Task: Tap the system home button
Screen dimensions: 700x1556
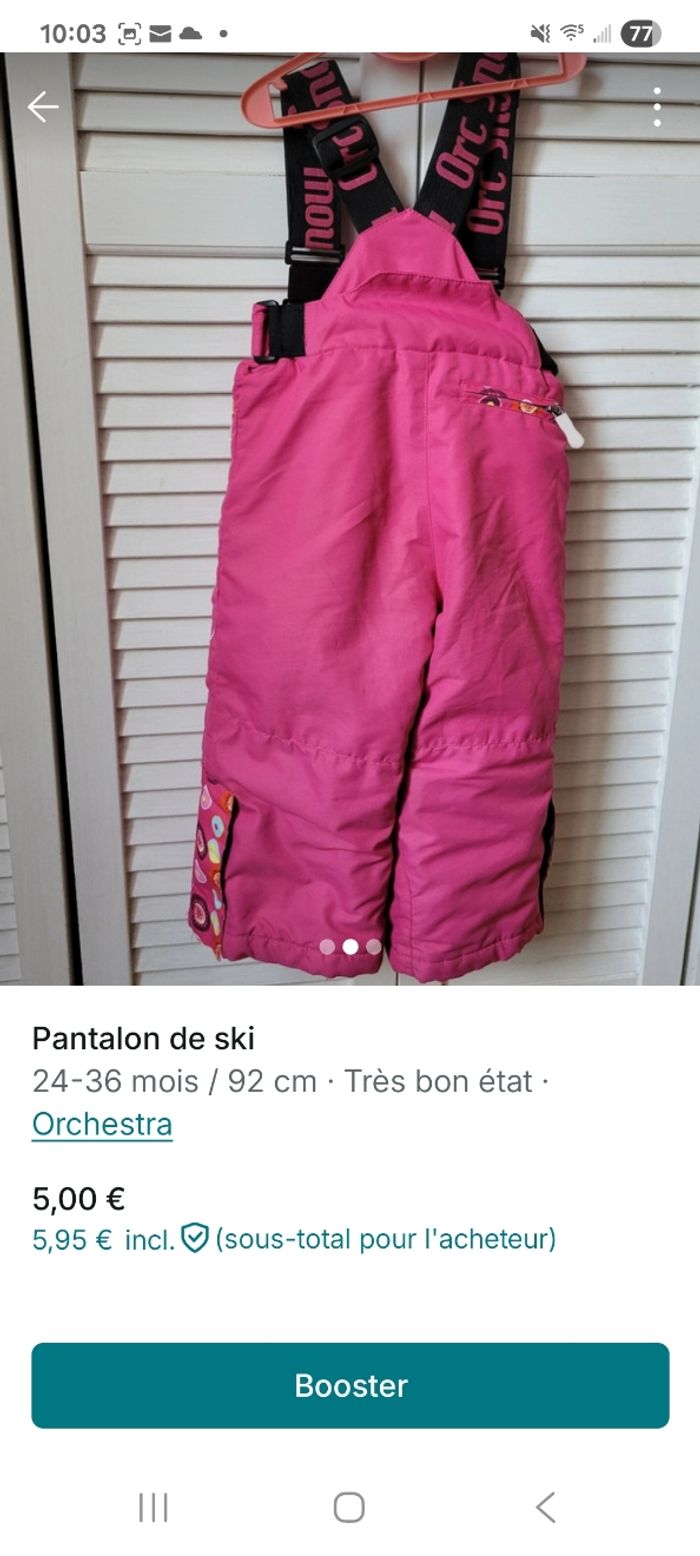Action: pos(349,1507)
